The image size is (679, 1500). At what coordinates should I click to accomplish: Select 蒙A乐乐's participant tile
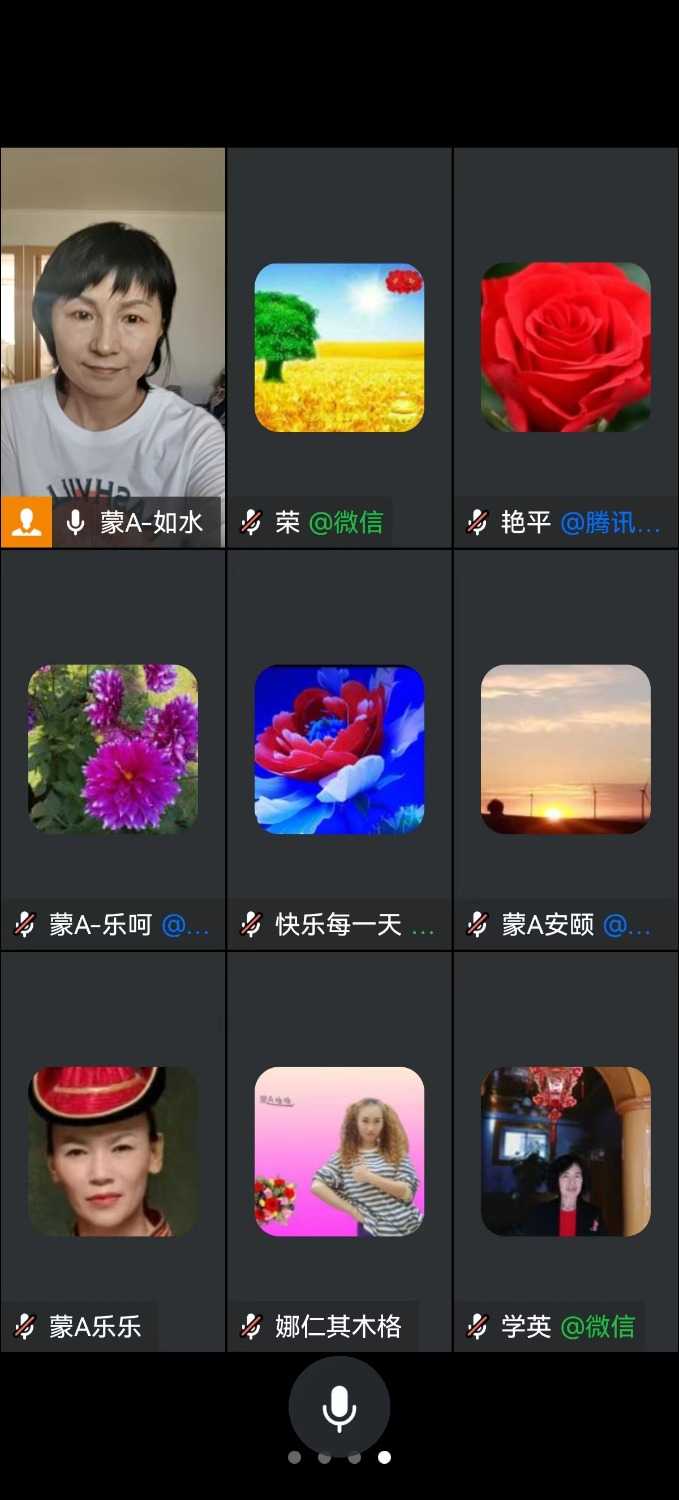pyautogui.click(x=113, y=1151)
